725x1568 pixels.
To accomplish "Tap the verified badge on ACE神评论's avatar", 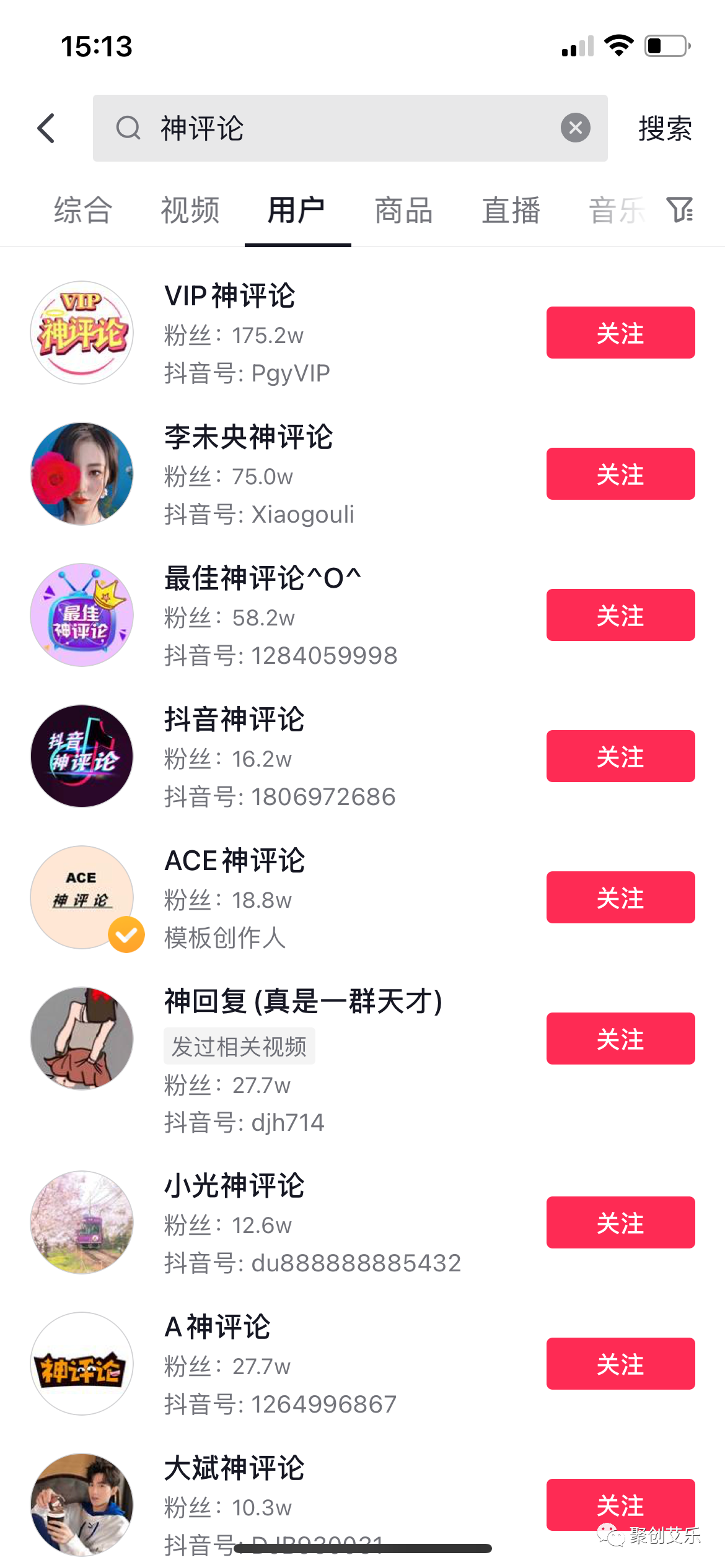I will (126, 934).
